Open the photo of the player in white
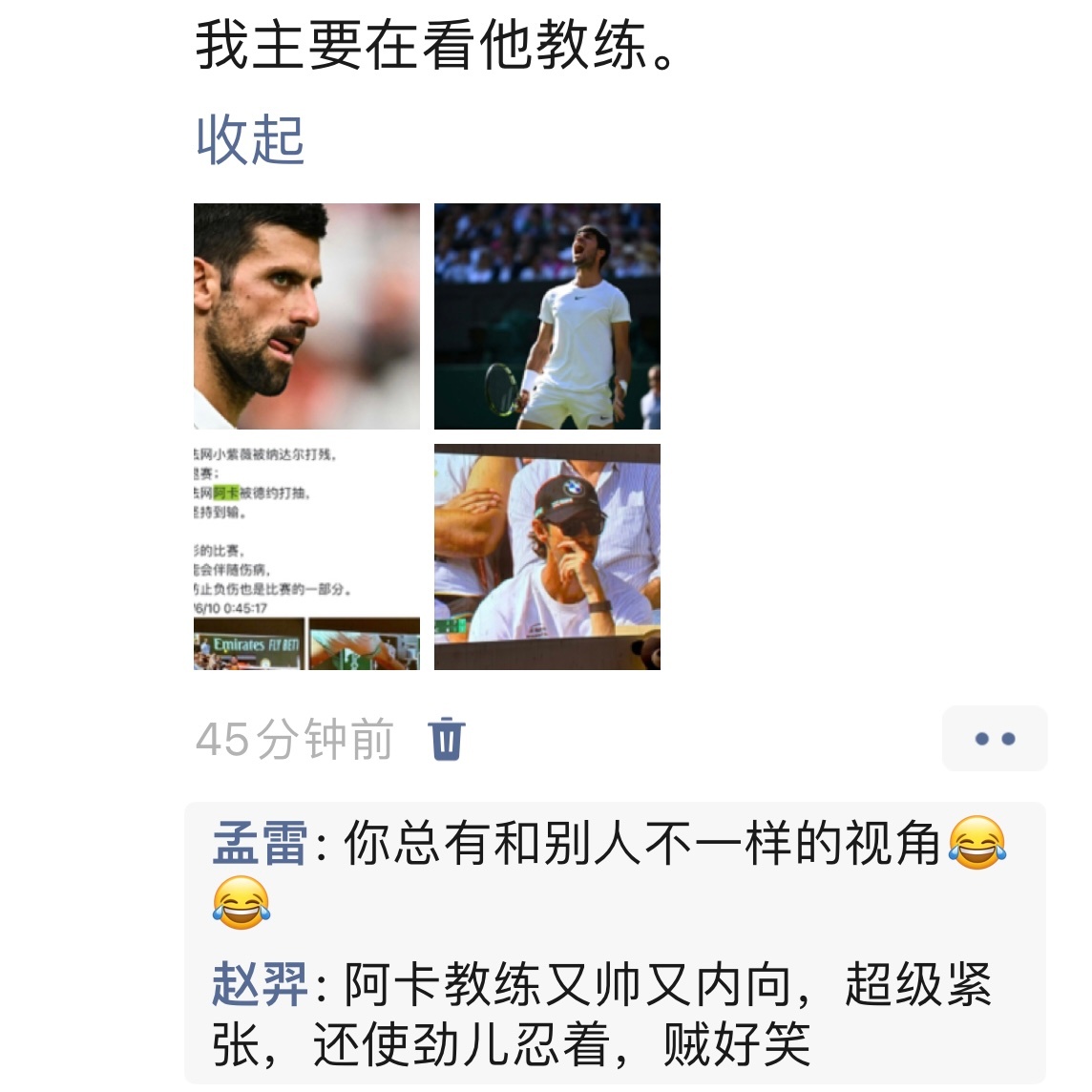Viewport: 1092px width, 1092px height. click(547, 316)
